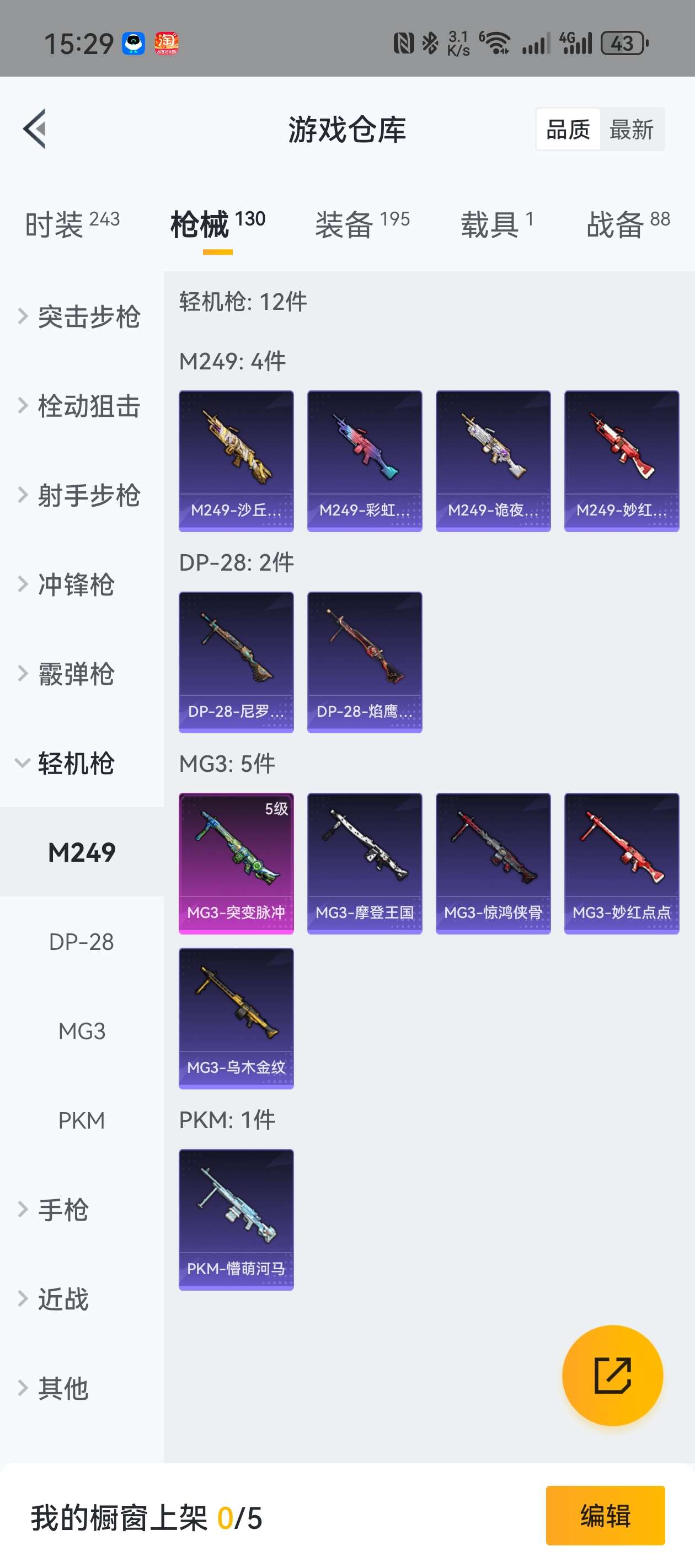695x1568 pixels.
Task: Open the M249-彩虹 skin tile
Action: tap(364, 461)
